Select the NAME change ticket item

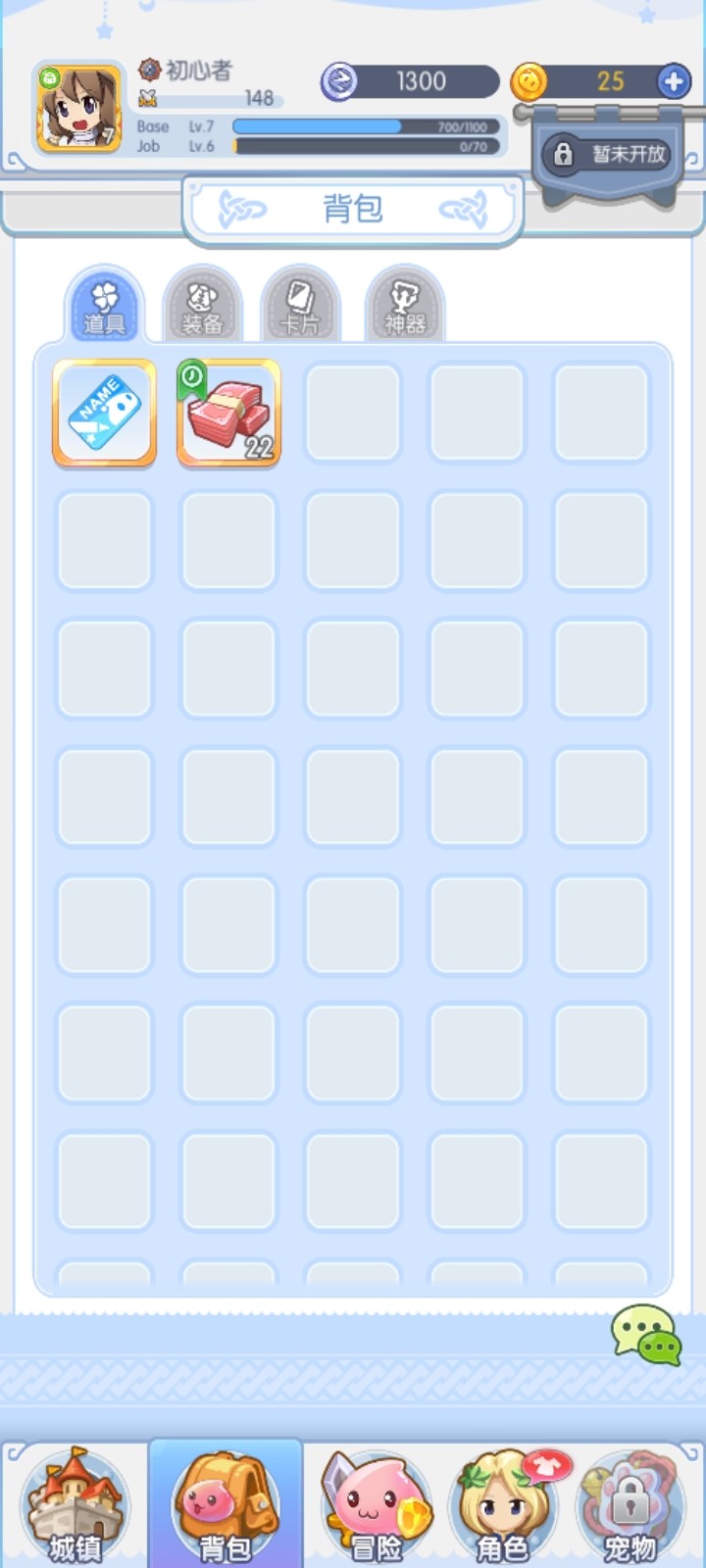105,412
